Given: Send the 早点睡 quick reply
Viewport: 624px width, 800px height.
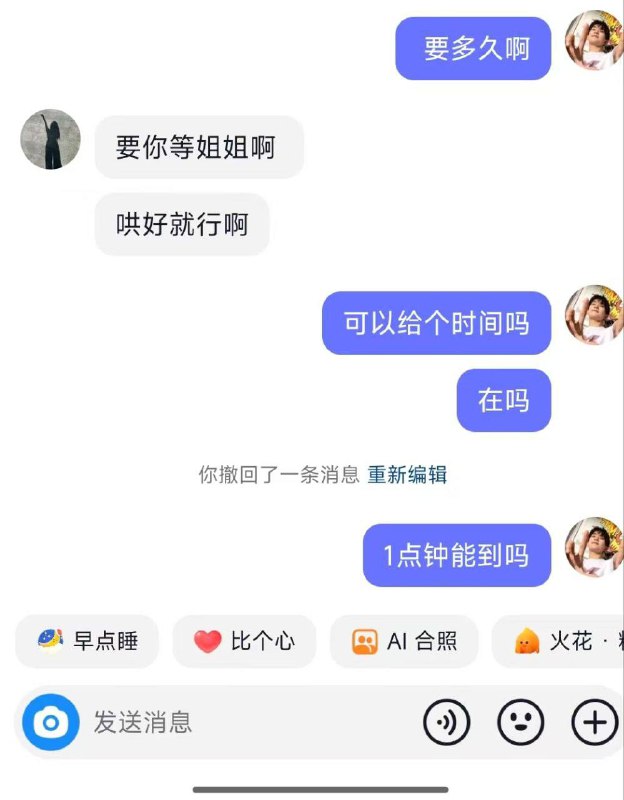Looking at the screenshot, I should (x=87, y=641).
